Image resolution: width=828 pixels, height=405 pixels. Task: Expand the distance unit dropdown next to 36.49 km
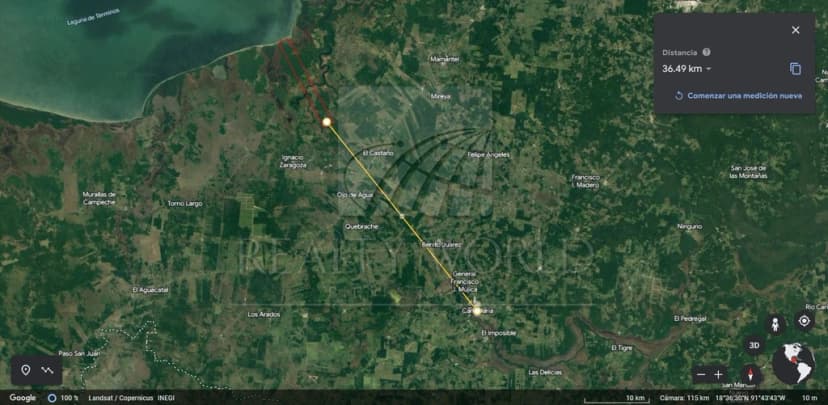[709, 69]
